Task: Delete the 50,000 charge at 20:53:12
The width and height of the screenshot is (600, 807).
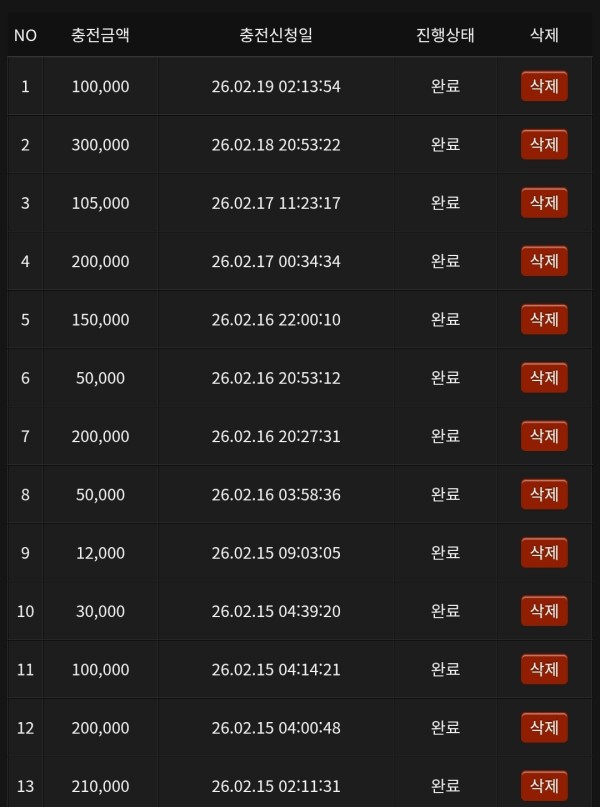Action: (x=544, y=377)
